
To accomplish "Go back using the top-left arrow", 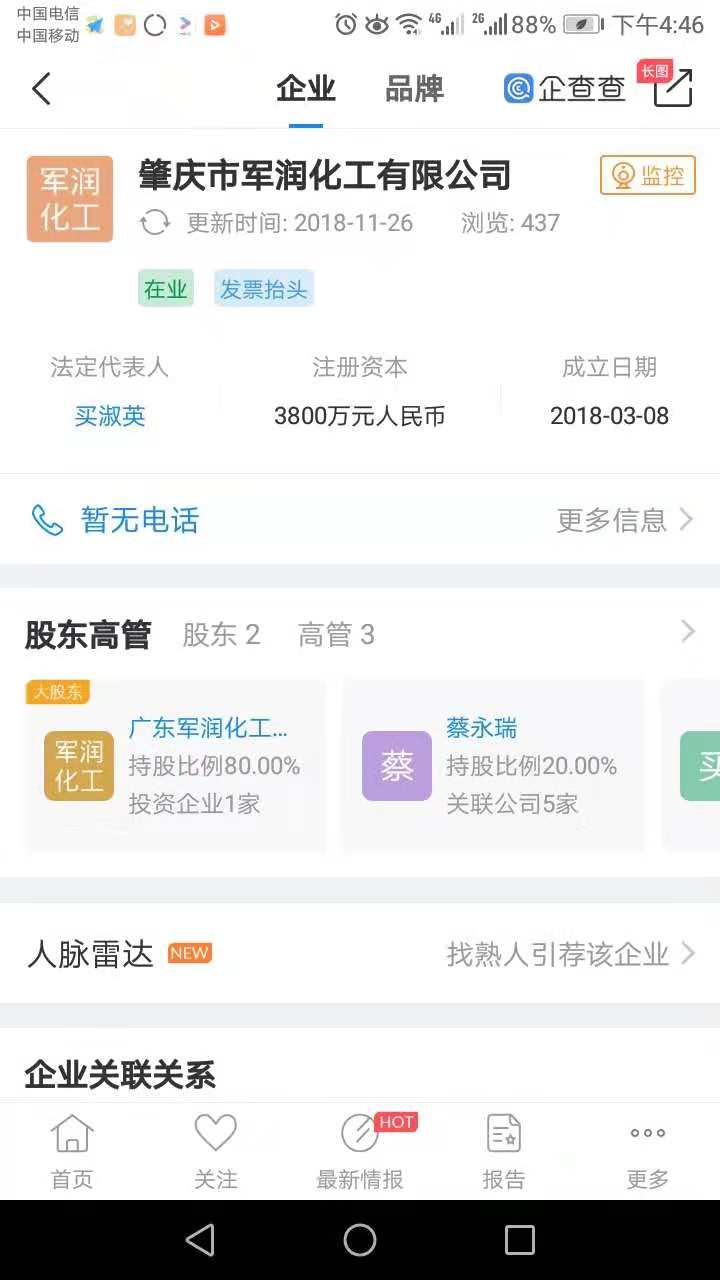I will (x=41, y=89).
